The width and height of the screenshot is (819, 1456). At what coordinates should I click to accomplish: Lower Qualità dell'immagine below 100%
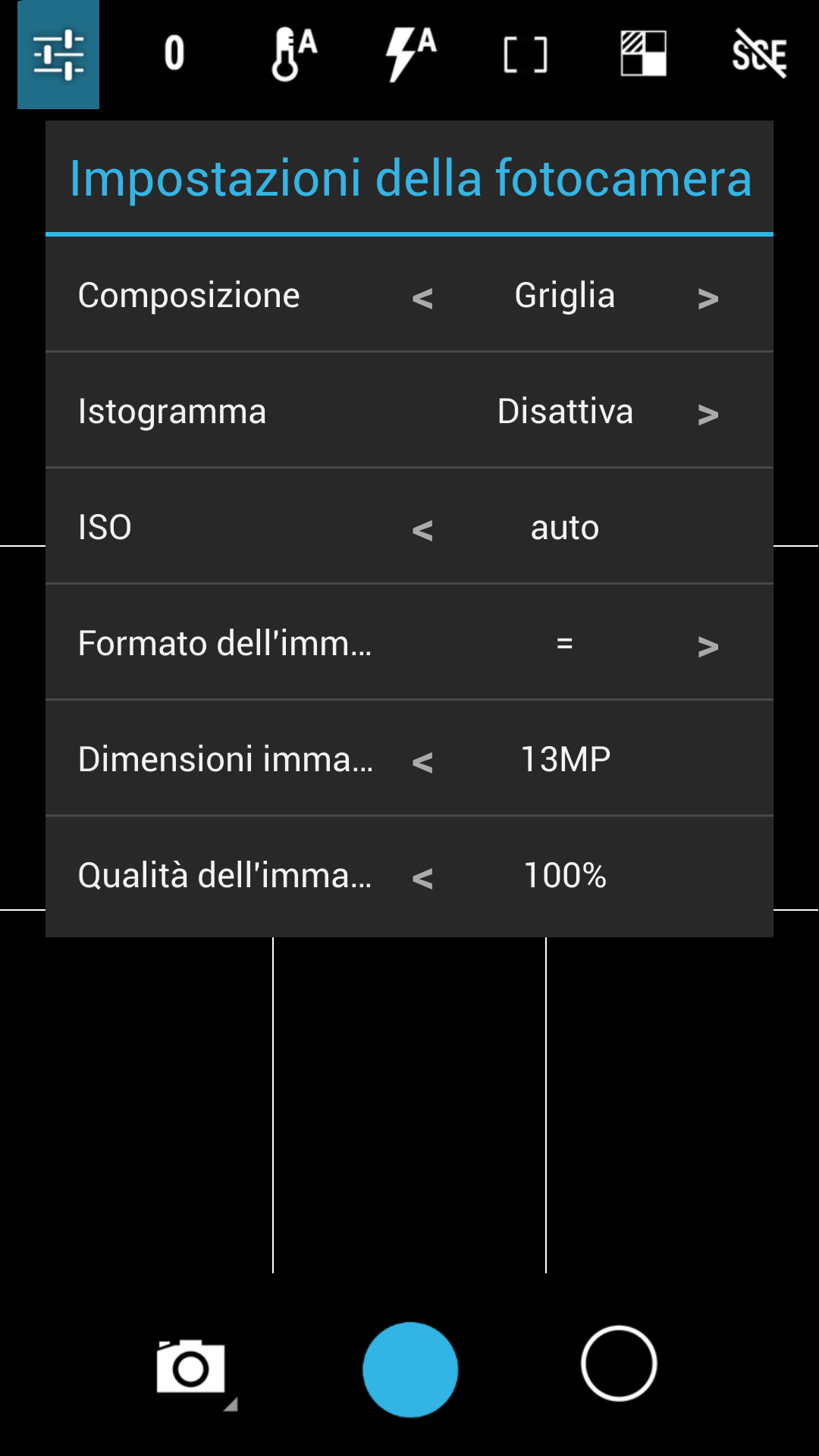tap(422, 877)
